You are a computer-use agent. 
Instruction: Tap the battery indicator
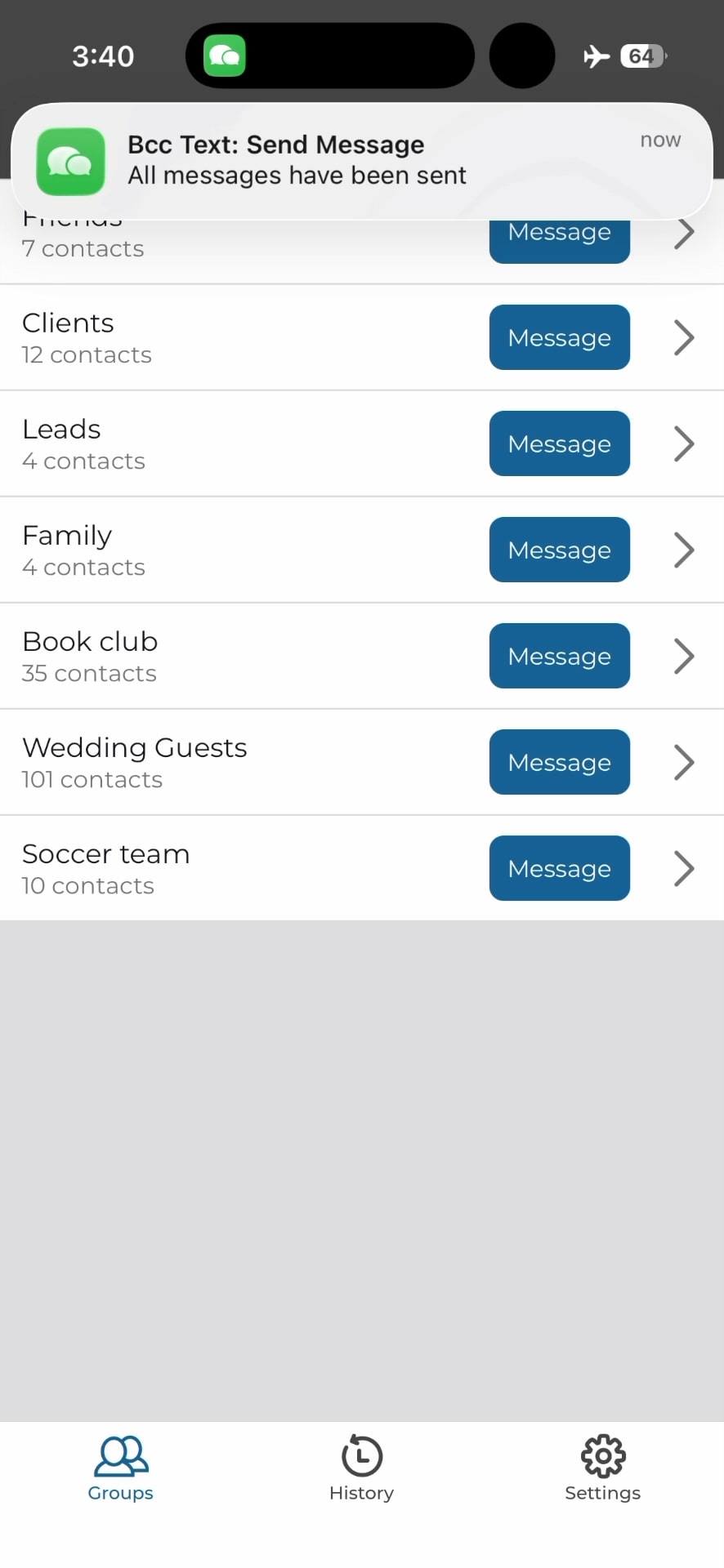tap(641, 56)
